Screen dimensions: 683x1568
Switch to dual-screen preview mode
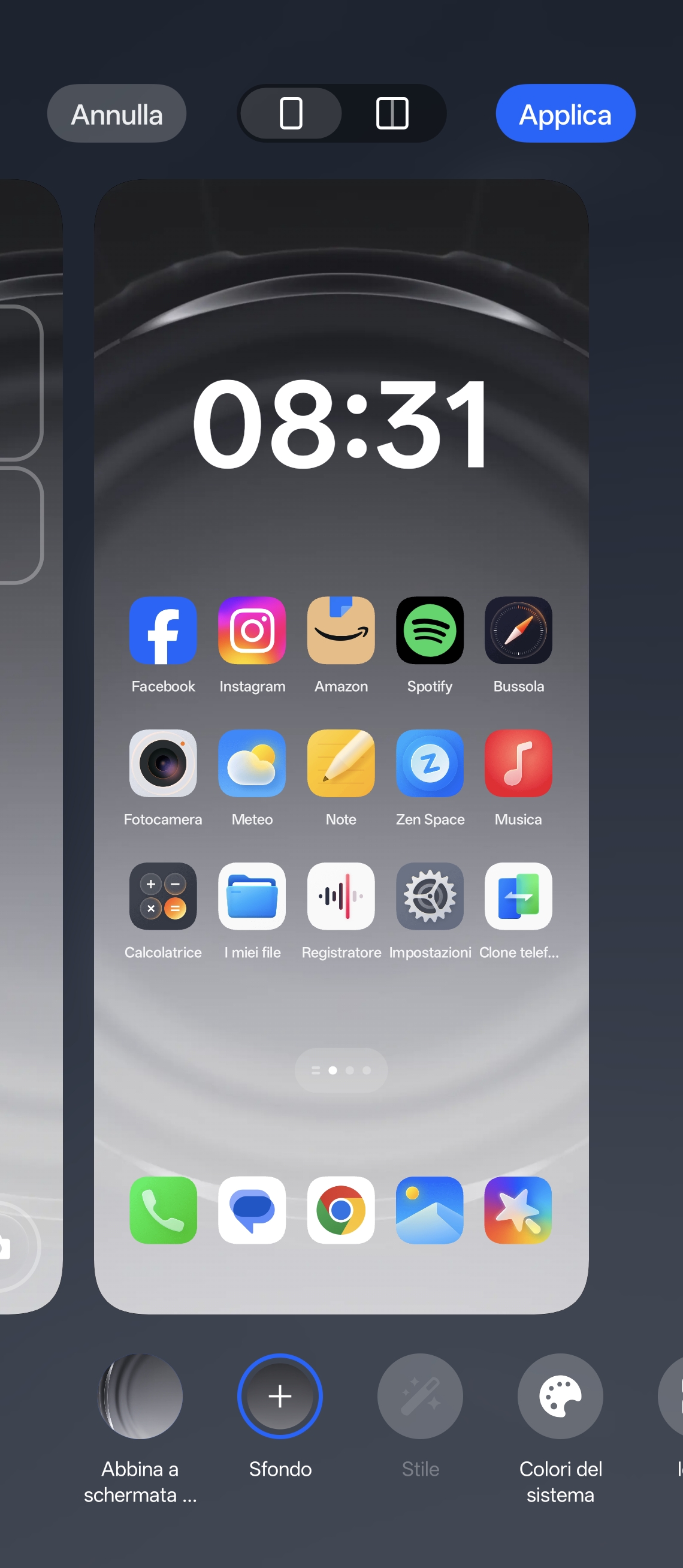pos(392,114)
